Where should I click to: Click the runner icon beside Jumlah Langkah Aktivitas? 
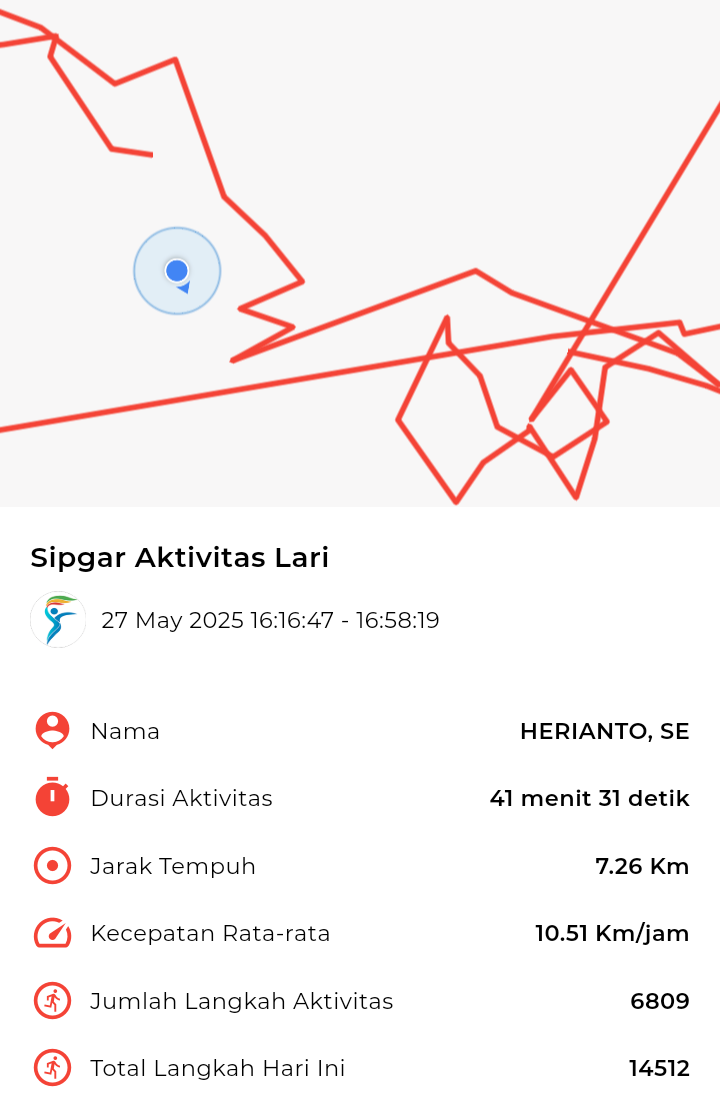click(x=51, y=1001)
